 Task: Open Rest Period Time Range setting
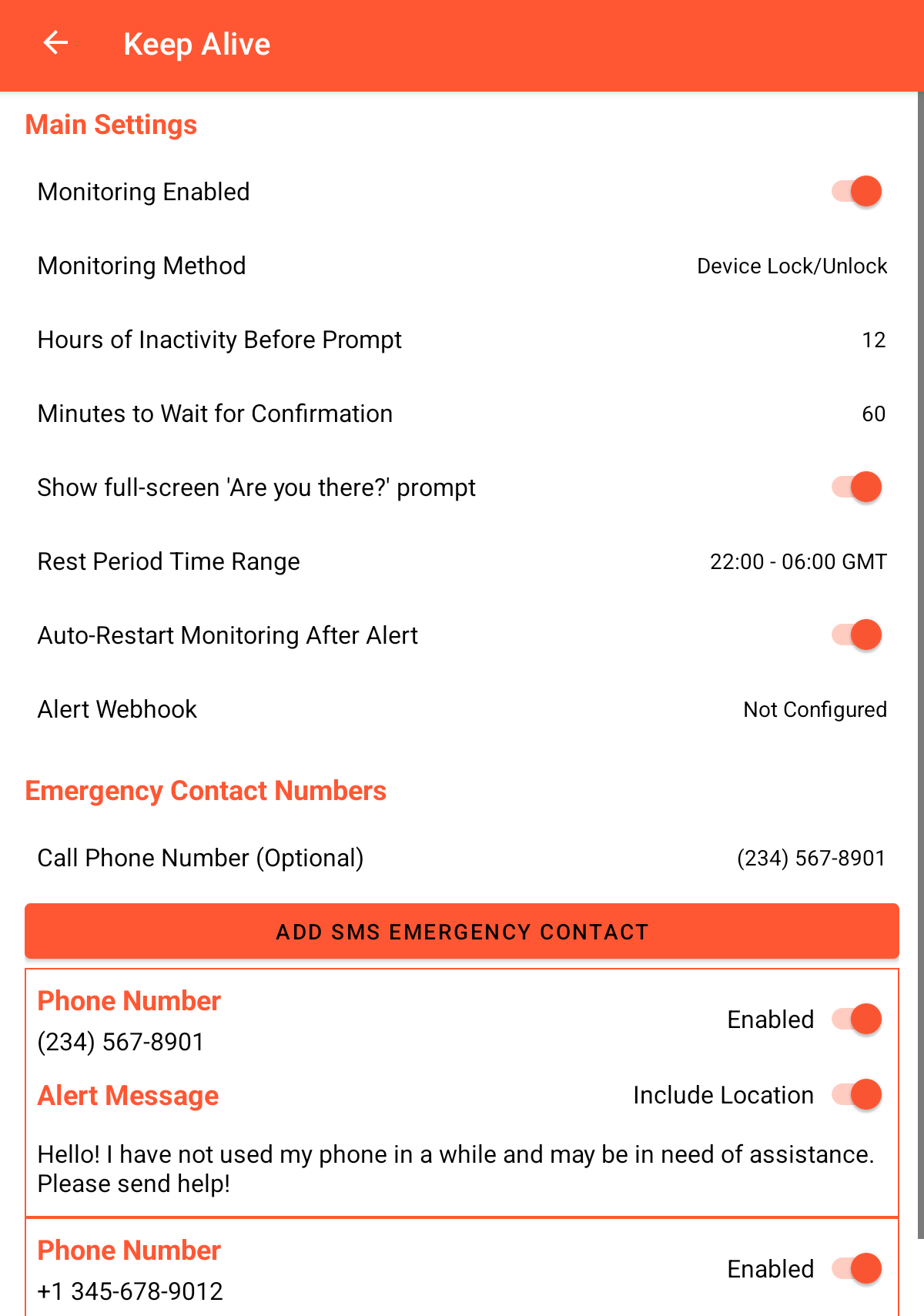(x=462, y=561)
